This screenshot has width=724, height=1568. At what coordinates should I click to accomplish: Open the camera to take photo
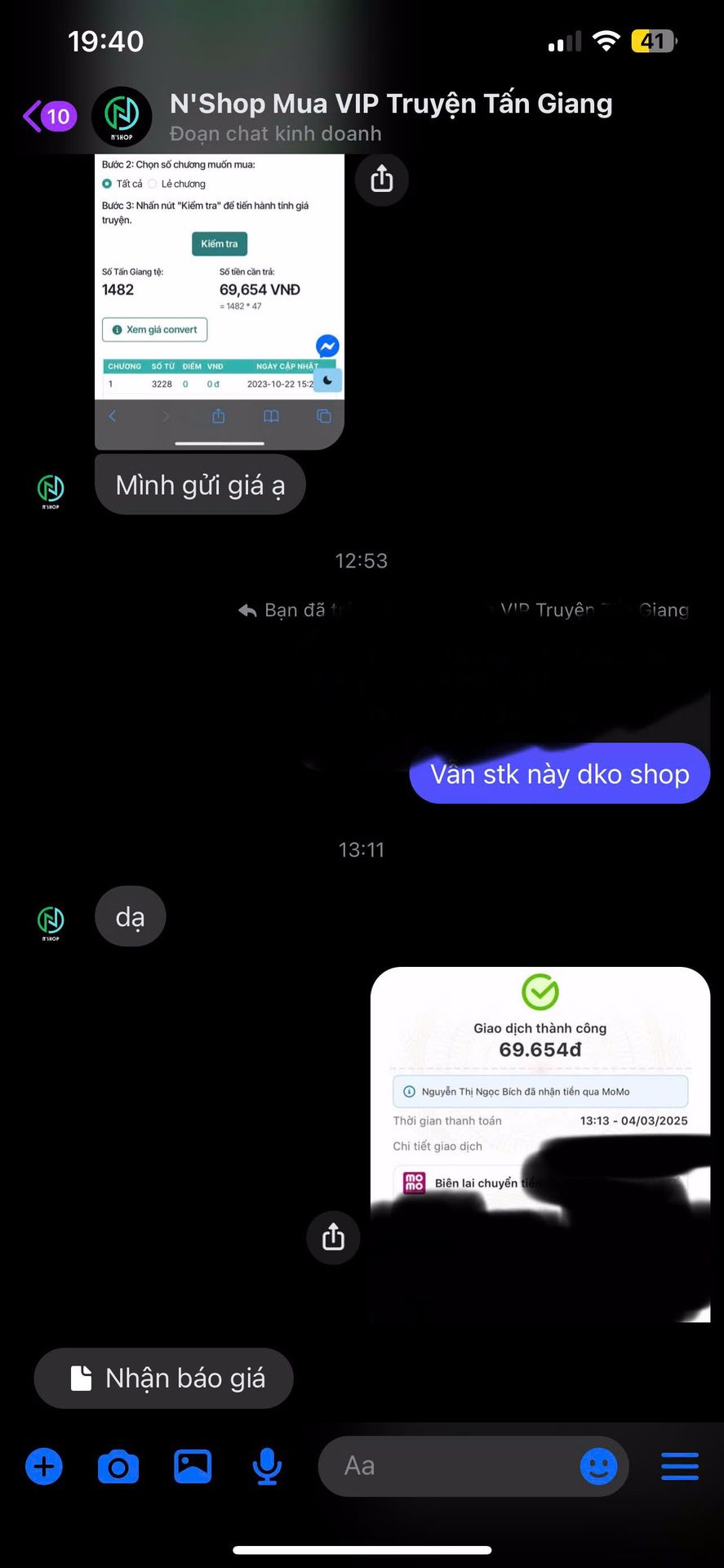tap(118, 1467)
